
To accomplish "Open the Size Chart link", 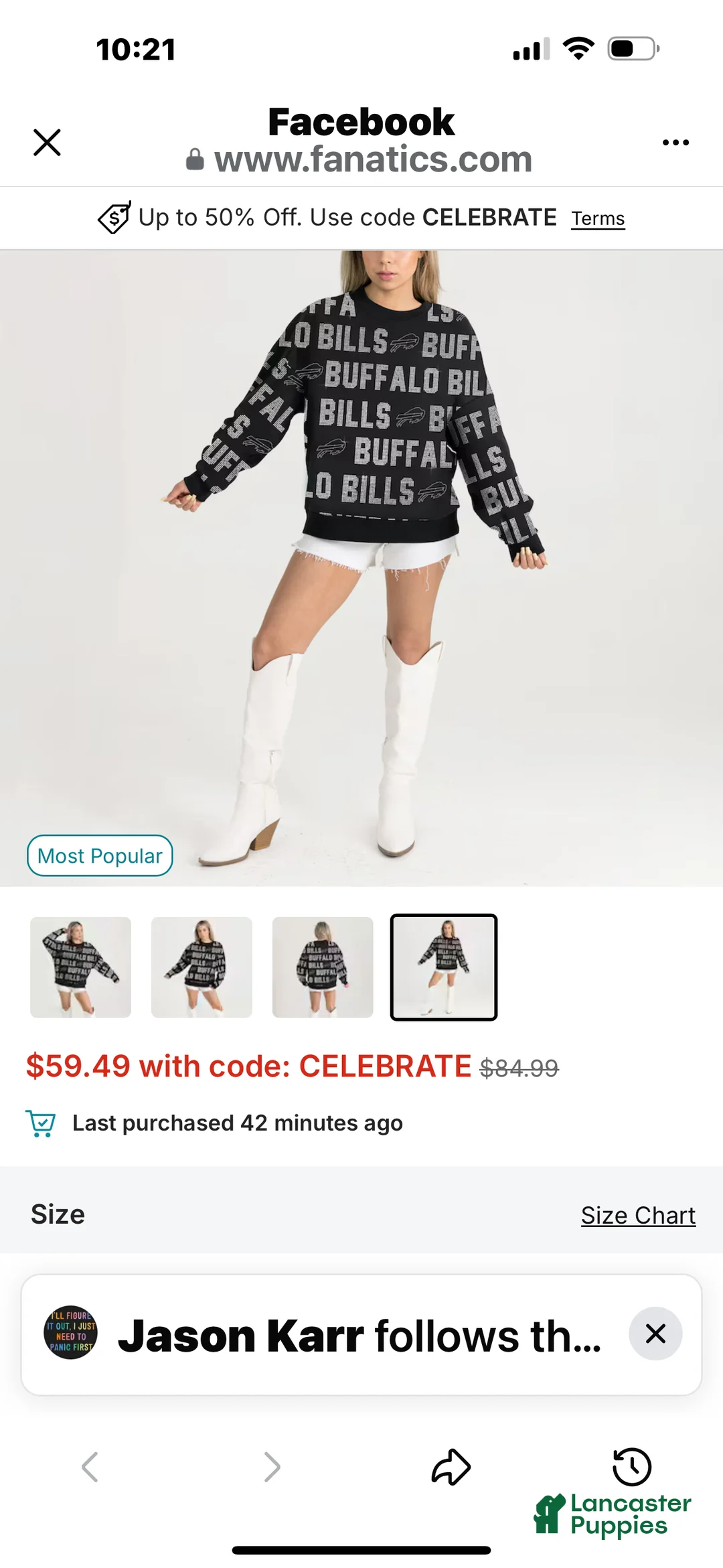I will click(x=637, y=1215).
